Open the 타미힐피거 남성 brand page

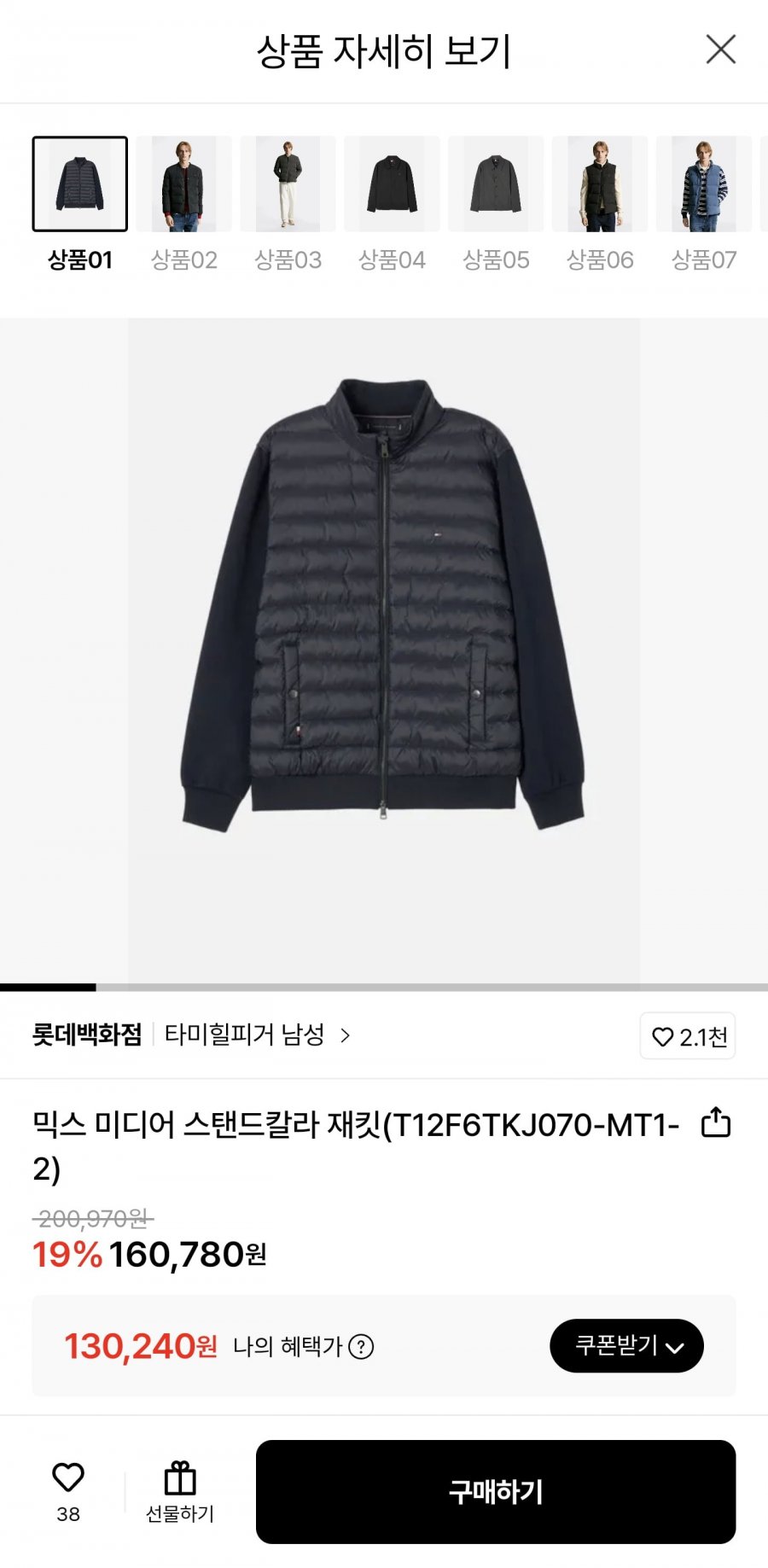click(x=256, y=1035)
